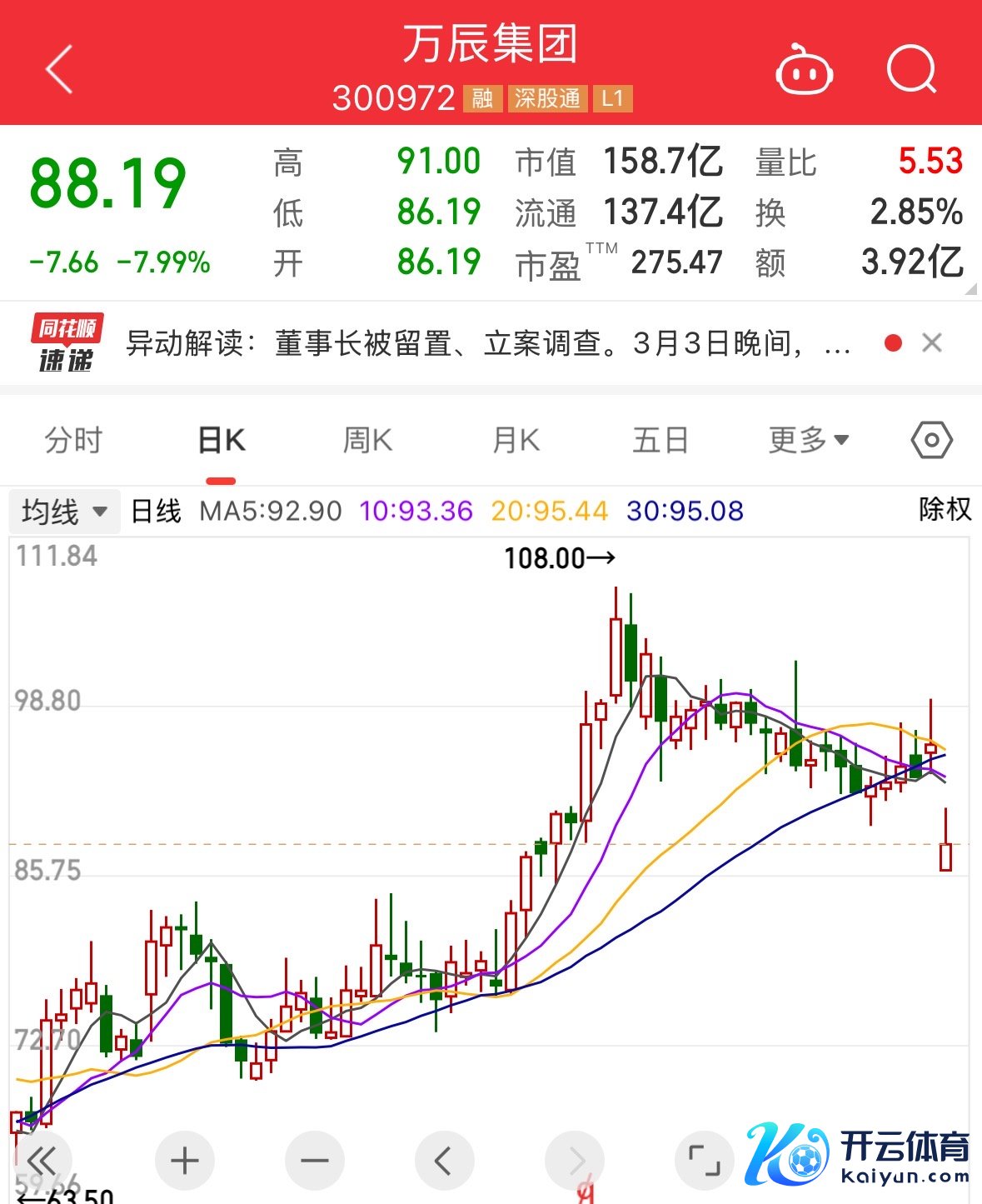Switch to the 分时 chart tab
982x1204 pixels.
pos(73,440)
